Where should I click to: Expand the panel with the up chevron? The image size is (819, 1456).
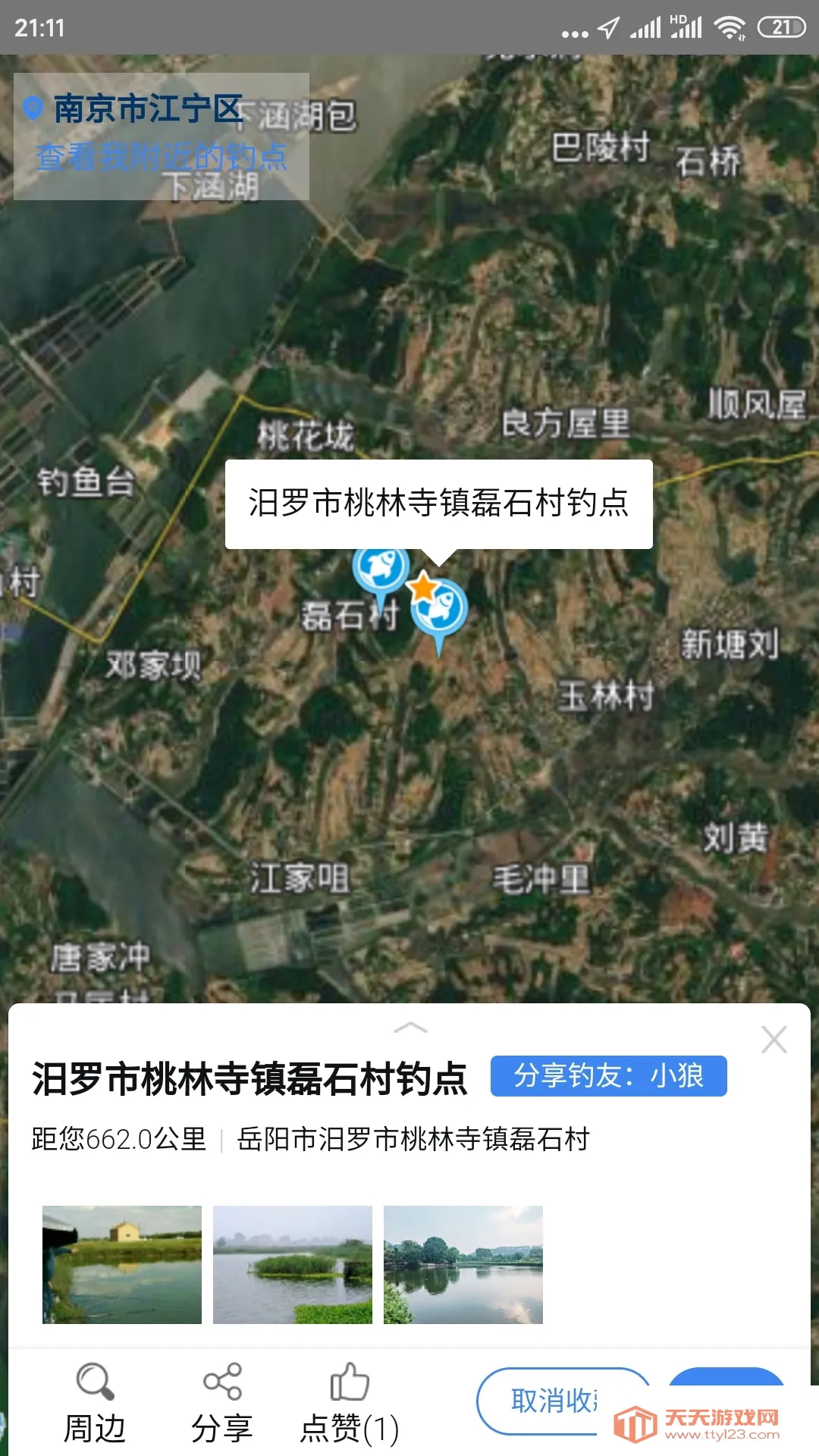point(410,1028)
